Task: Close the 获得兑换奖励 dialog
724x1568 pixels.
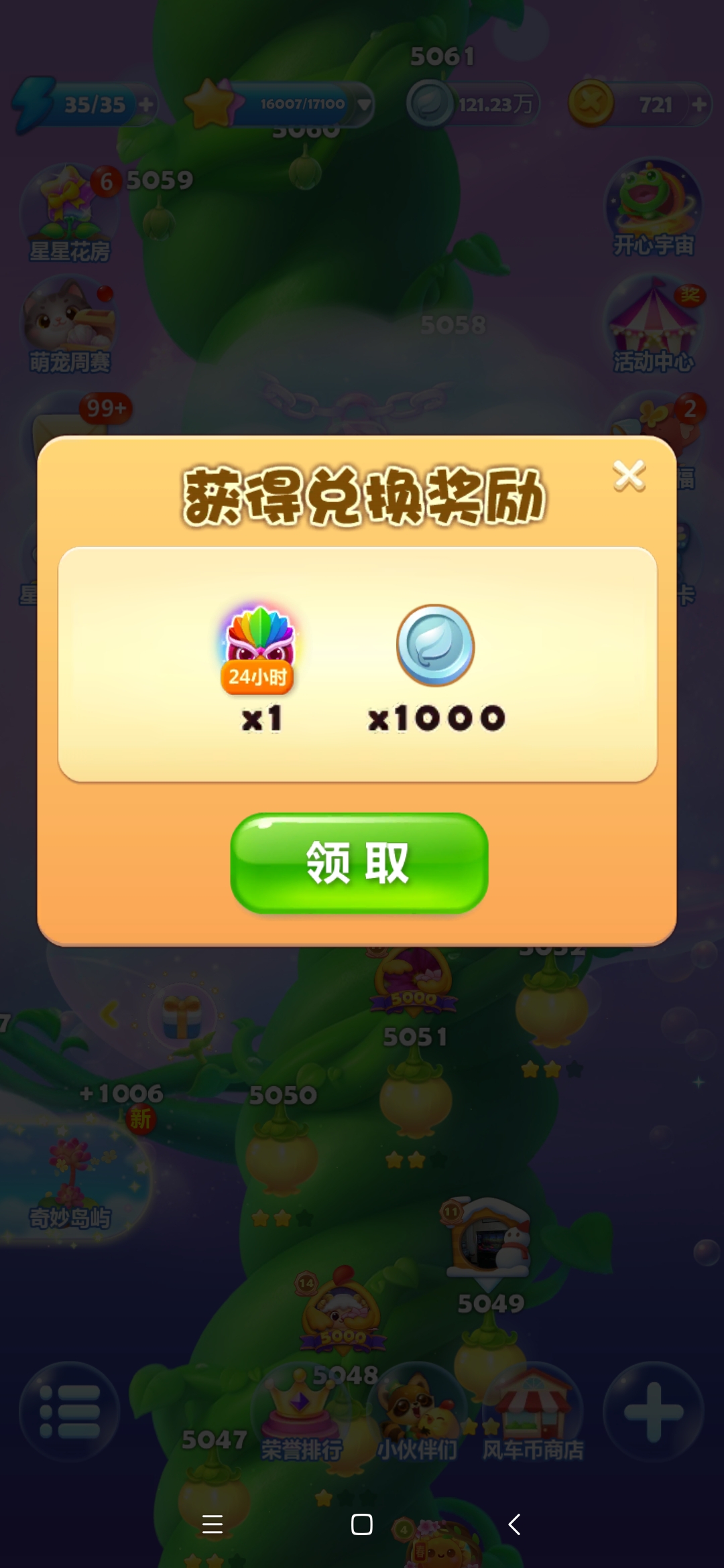Action: 629,476
